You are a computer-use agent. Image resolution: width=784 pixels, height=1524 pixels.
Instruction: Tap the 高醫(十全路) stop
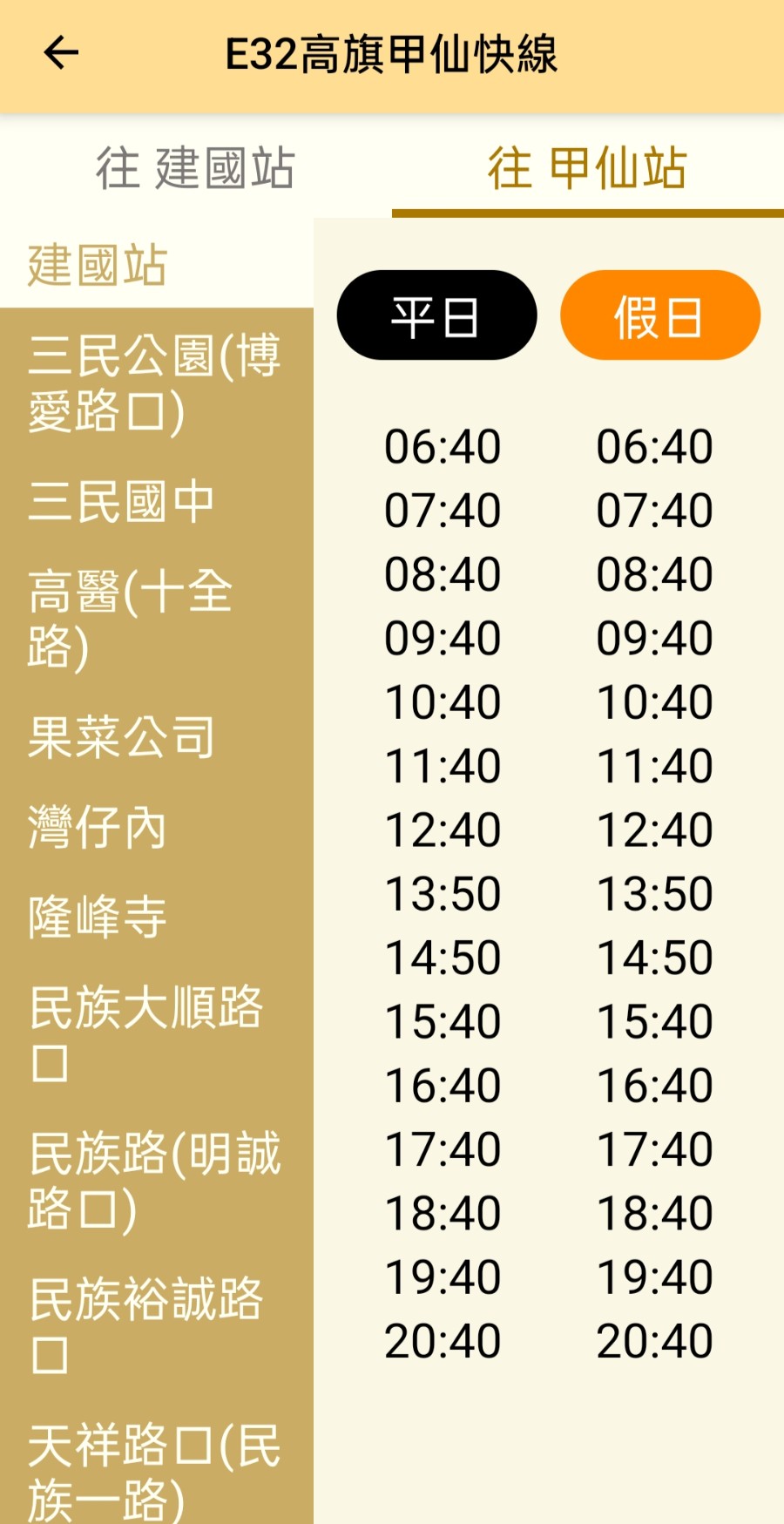[x=157, y=619]
